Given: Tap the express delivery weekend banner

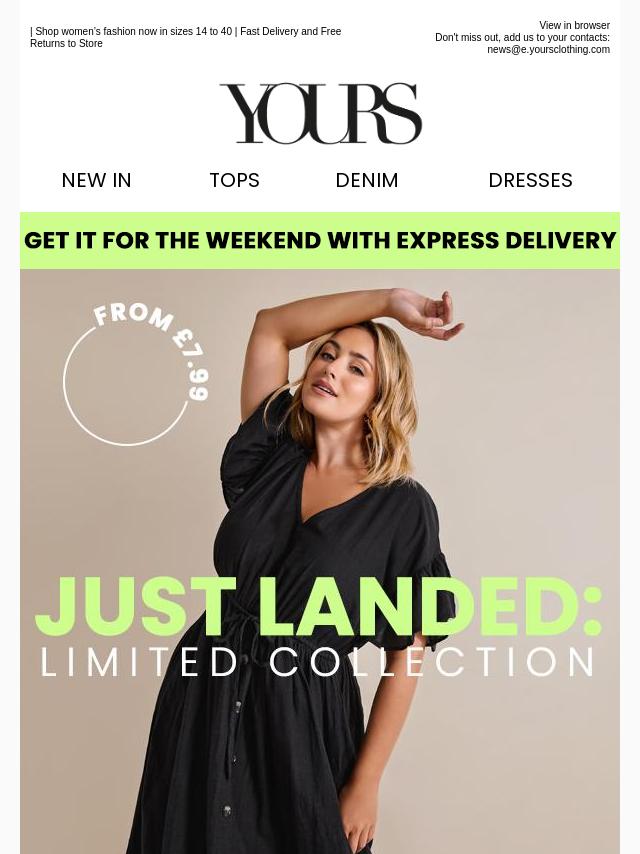Looking at the screenshot, I should pos(320,241).
